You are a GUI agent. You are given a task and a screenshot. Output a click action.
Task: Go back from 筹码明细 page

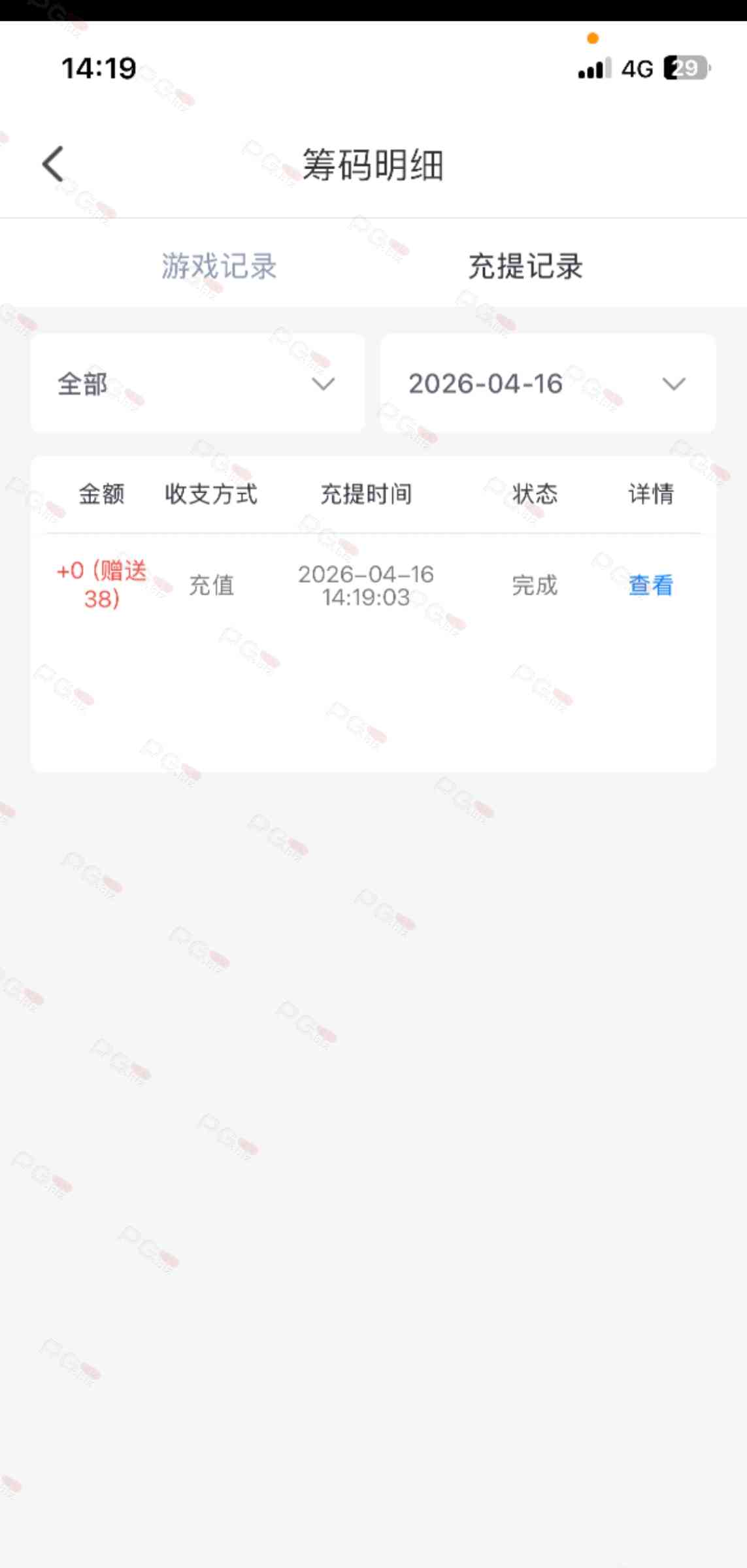point(53,164)
